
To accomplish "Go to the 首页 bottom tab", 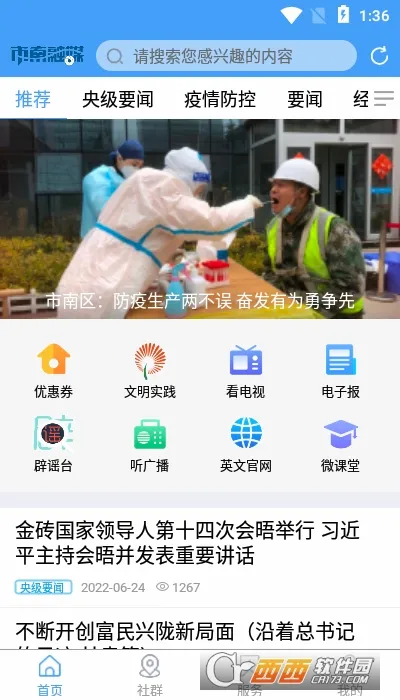I will [x=50, y=675].
